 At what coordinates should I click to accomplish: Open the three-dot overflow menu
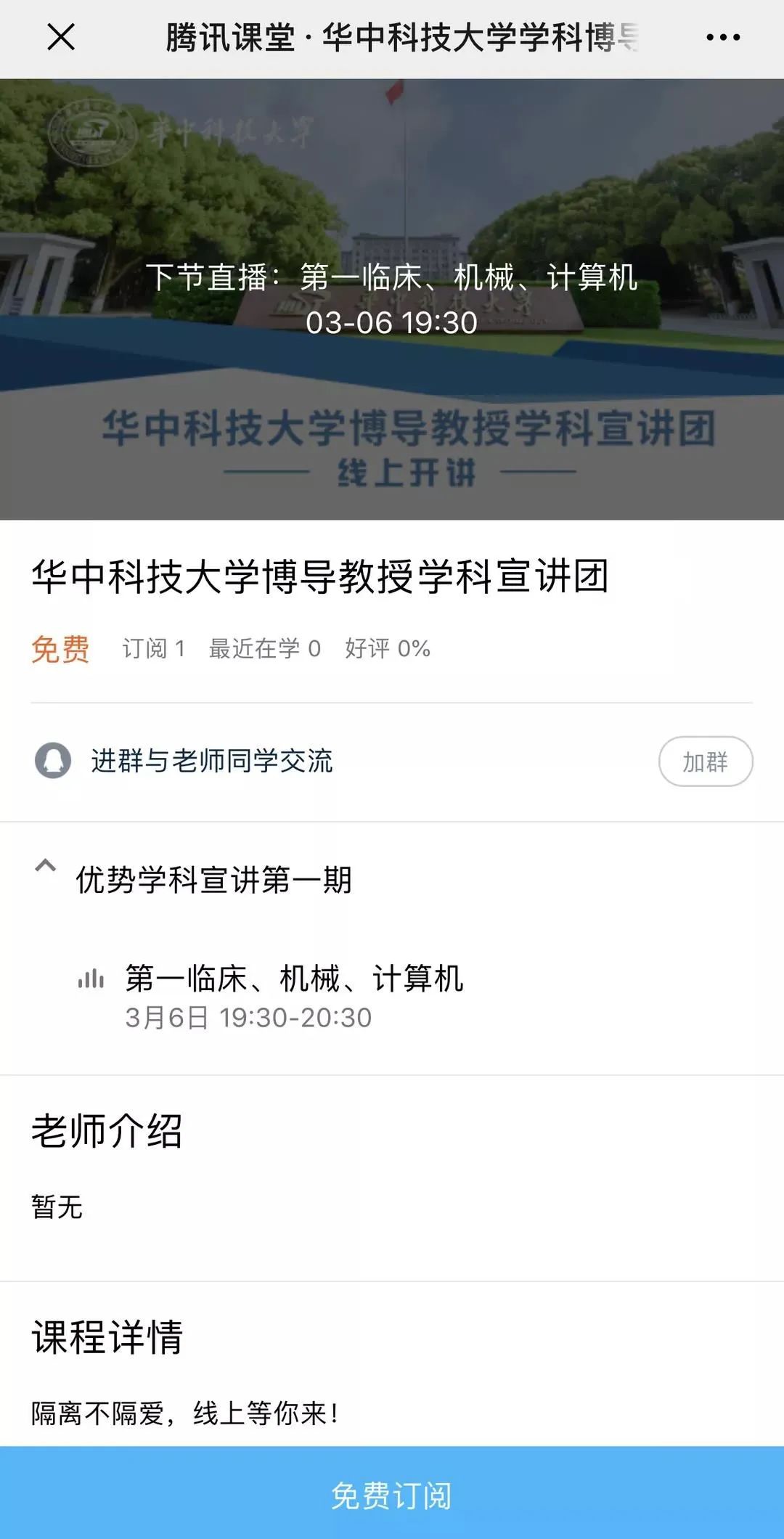(x=723, y=38)
